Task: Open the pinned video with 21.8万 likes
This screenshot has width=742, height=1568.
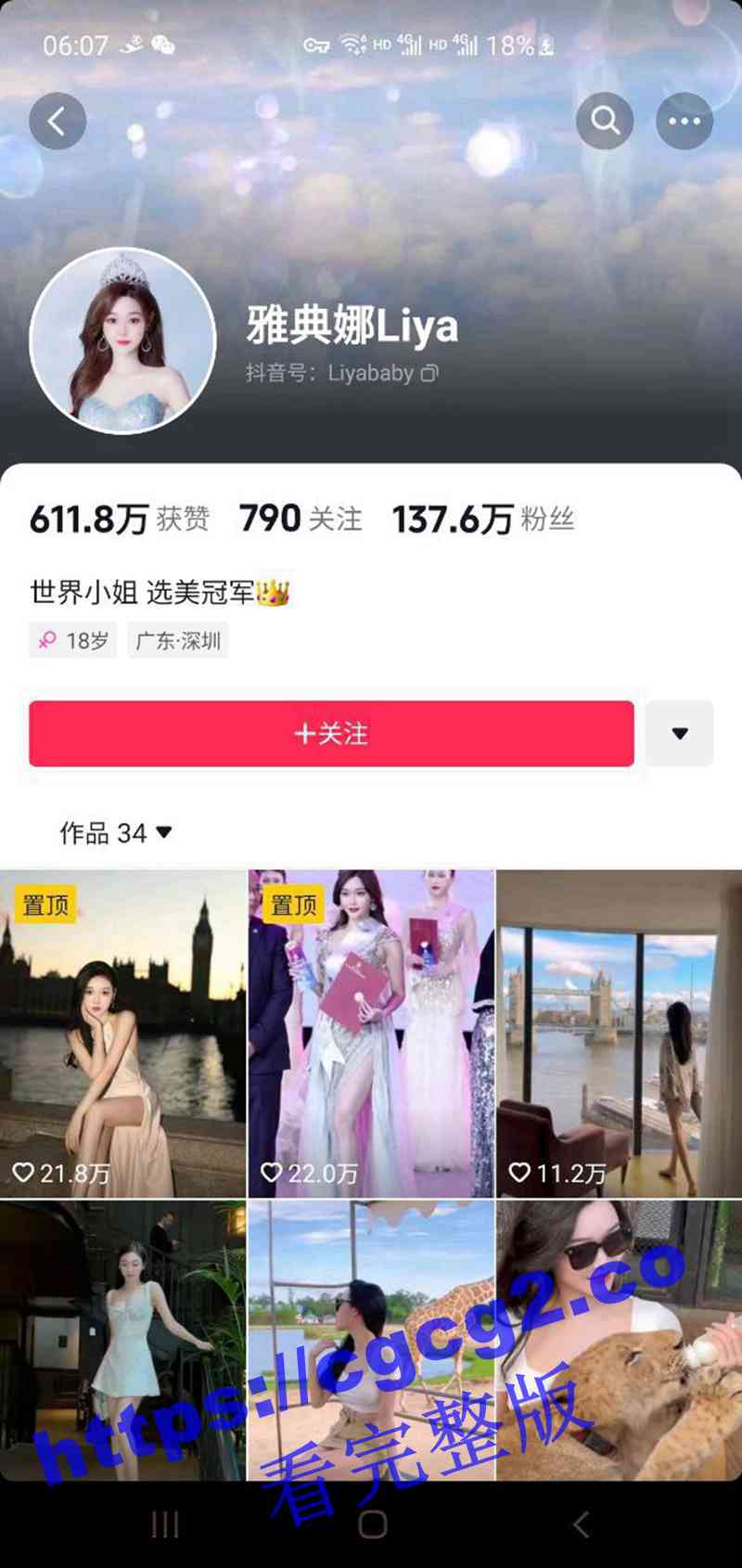Action: pos(122,1033)
